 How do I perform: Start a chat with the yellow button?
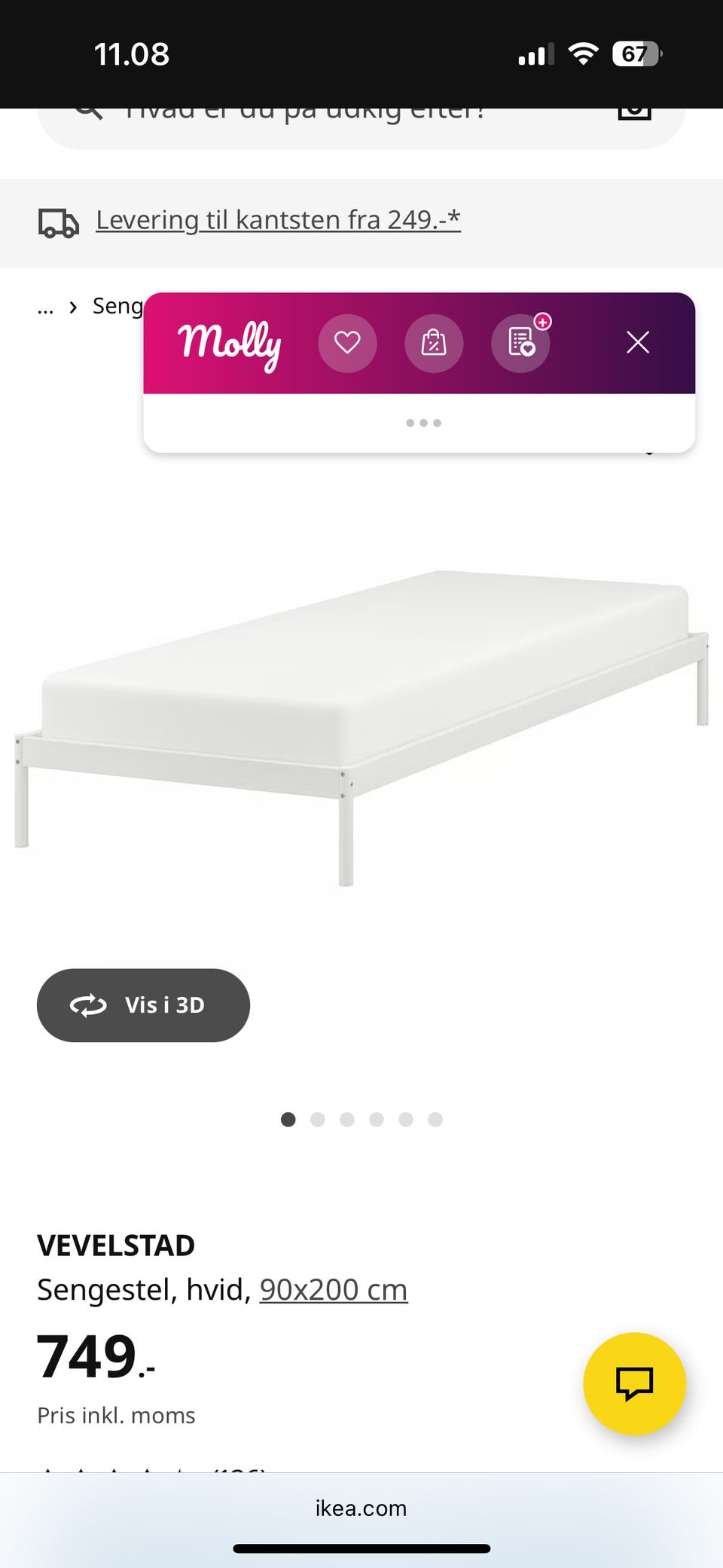pyautogui.click(x=634, y=1383)
